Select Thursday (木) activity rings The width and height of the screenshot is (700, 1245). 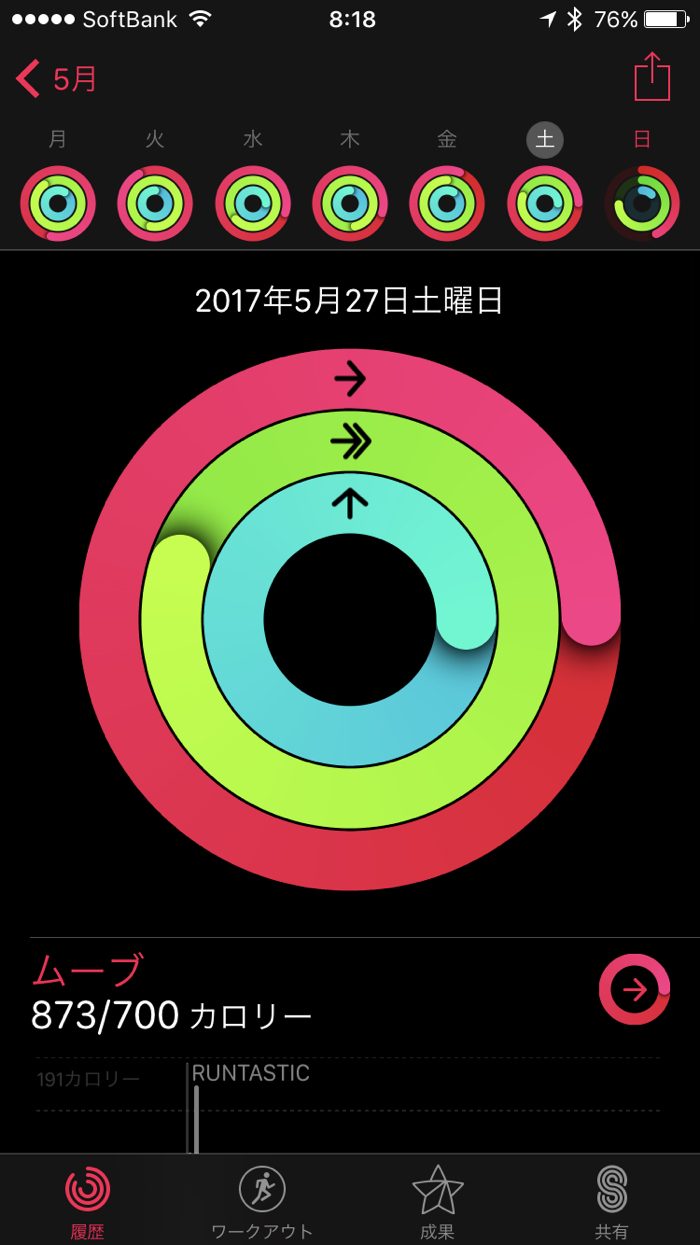350,203
